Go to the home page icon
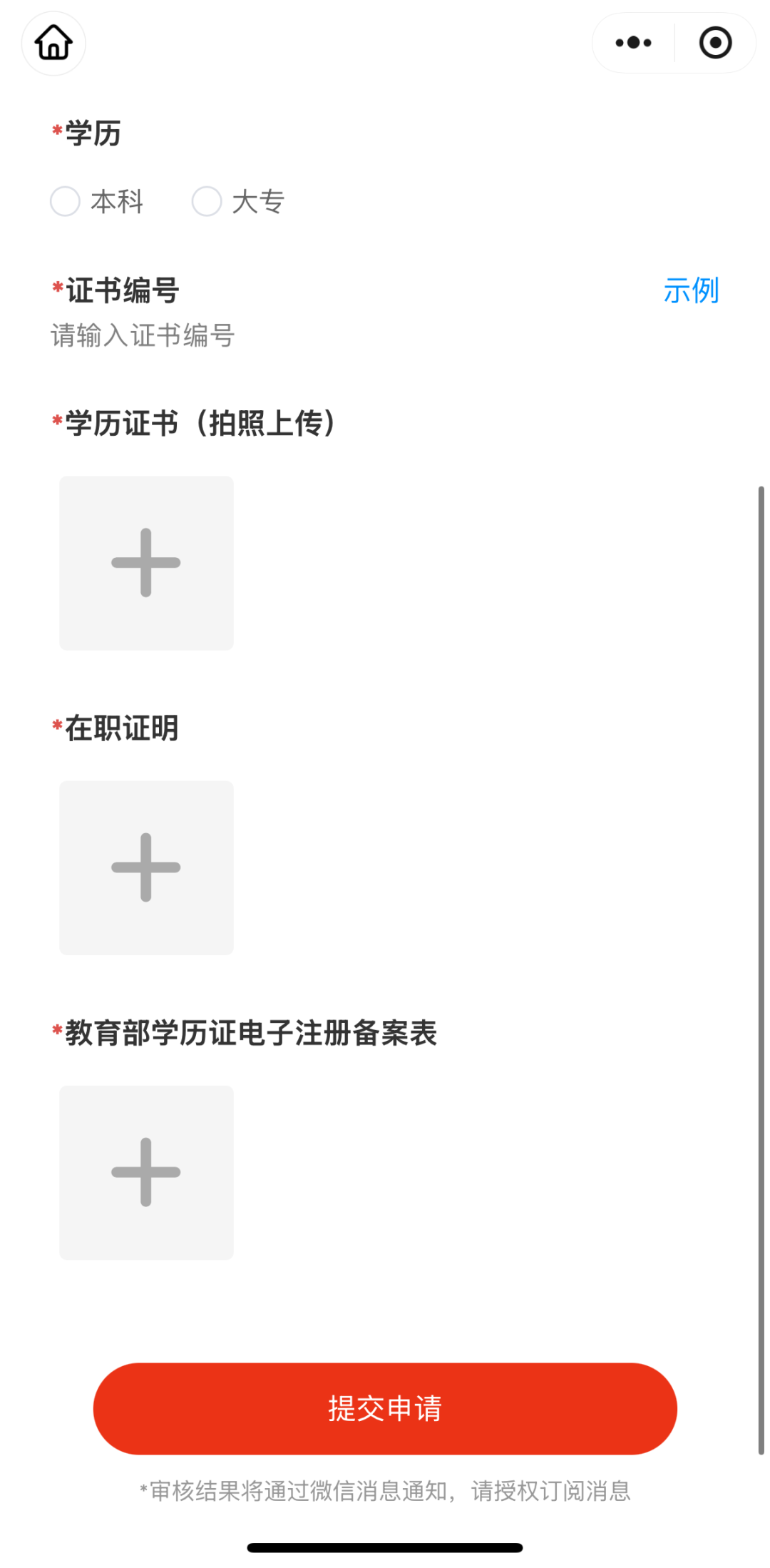Viewport: 770px width, 1568px height. pos(53,43)
